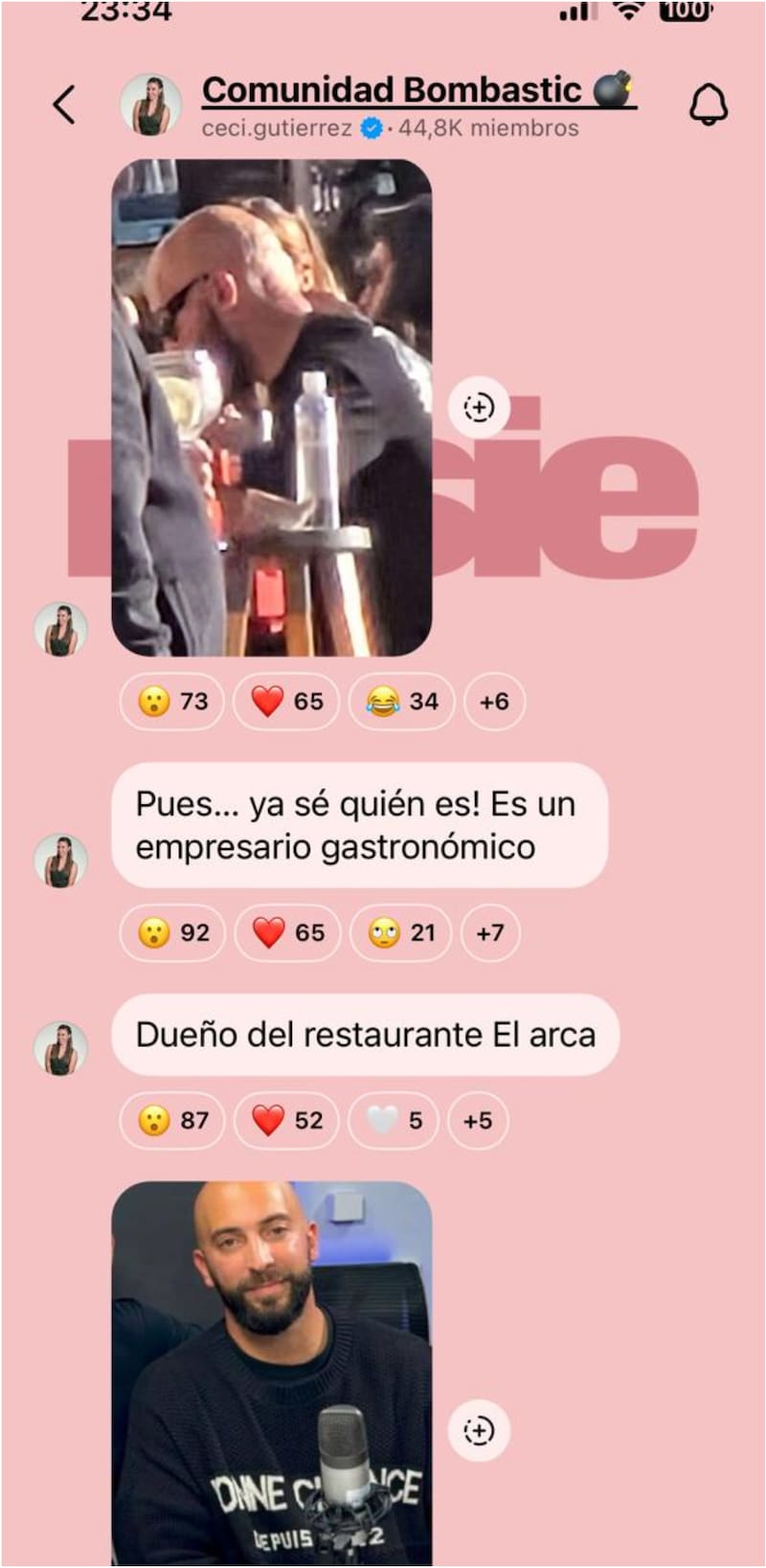Tap the eye-roll reaction with 21
This screenshot has height=1568, width=766.
click(x=402, y=932)
